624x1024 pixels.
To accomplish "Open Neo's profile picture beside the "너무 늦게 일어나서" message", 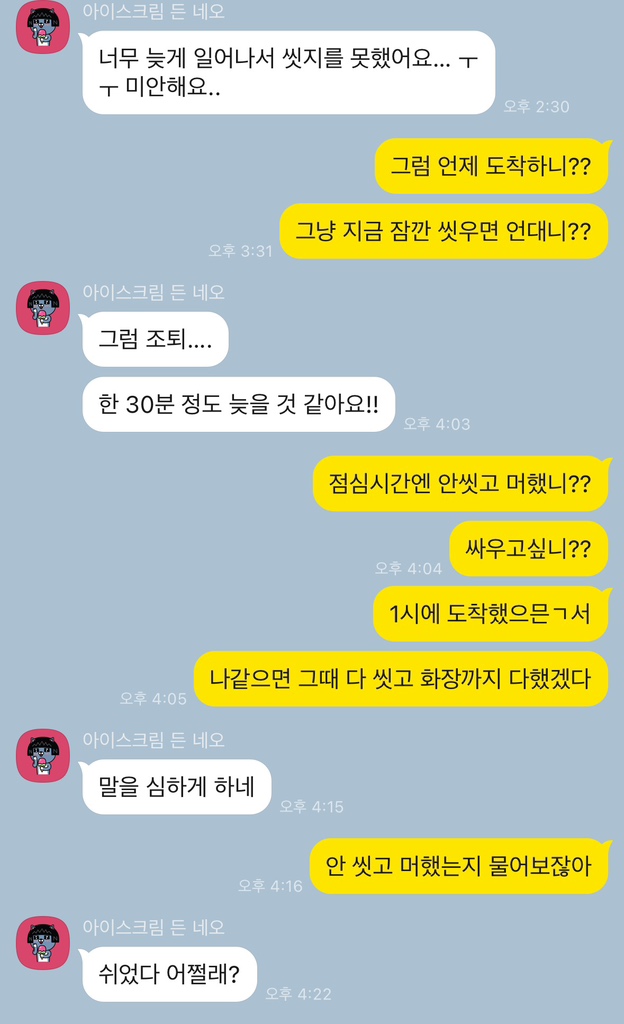I will pos(43,28).
